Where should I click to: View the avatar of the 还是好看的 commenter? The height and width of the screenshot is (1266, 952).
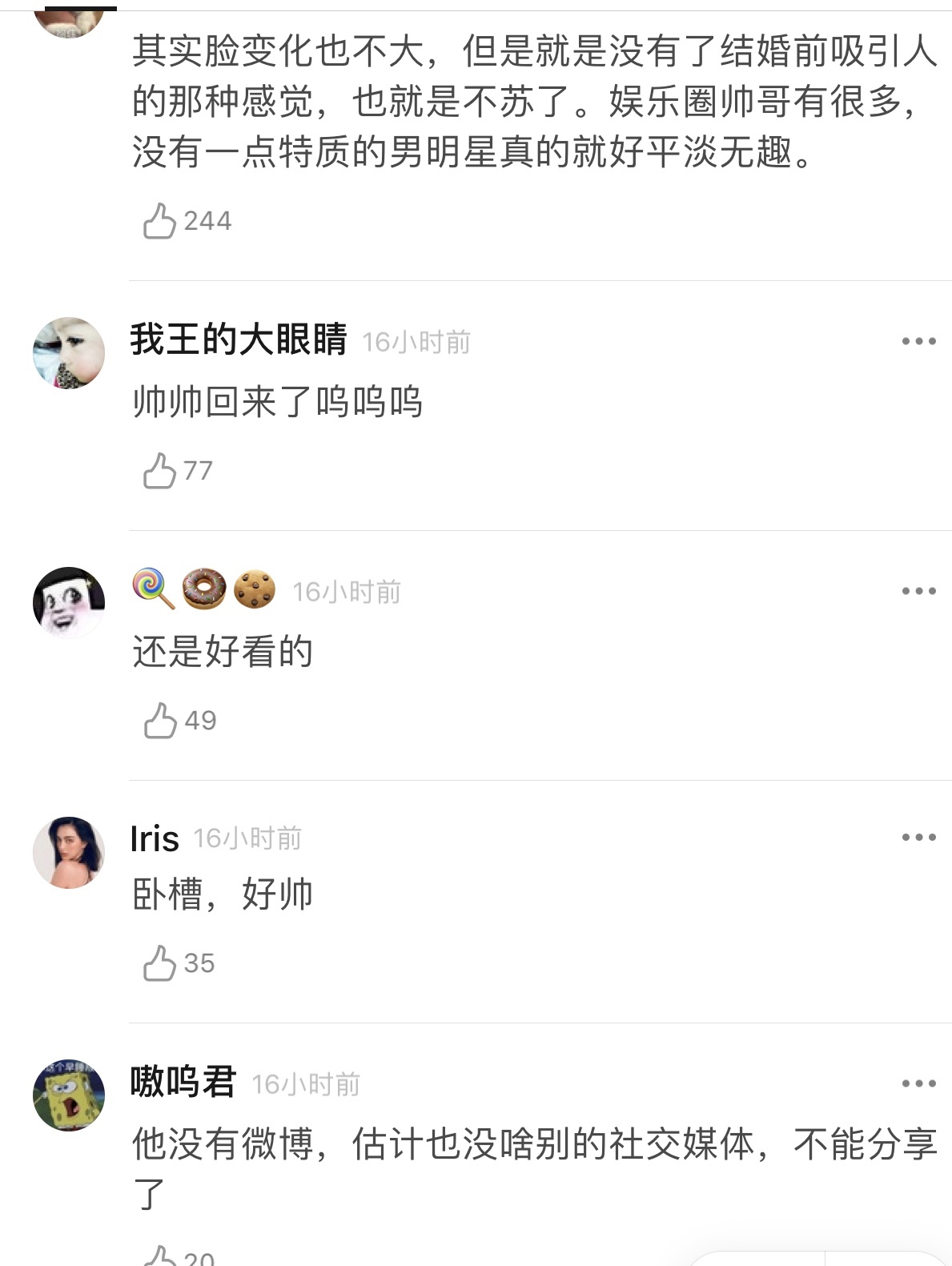[69, 602]
